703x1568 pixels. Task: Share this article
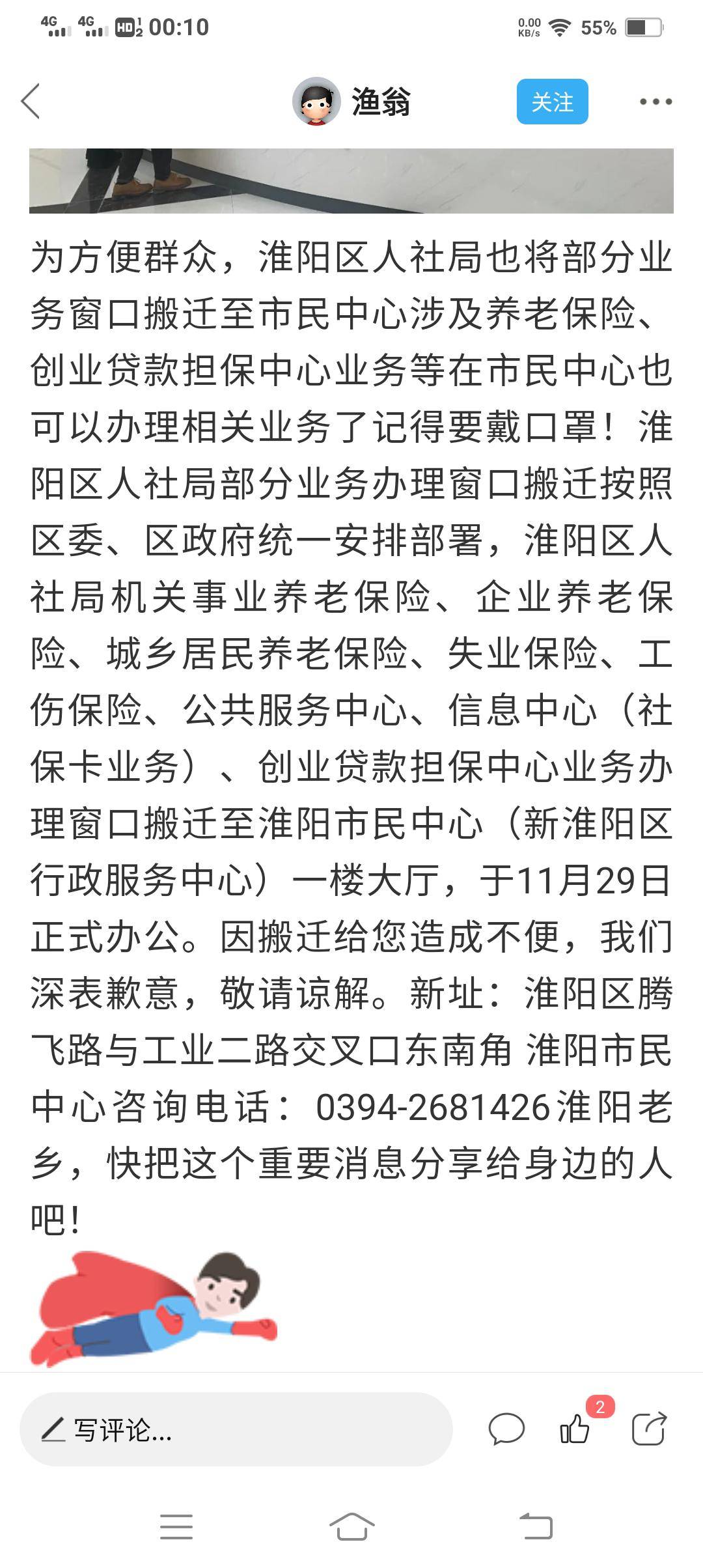click(649, 1430)
